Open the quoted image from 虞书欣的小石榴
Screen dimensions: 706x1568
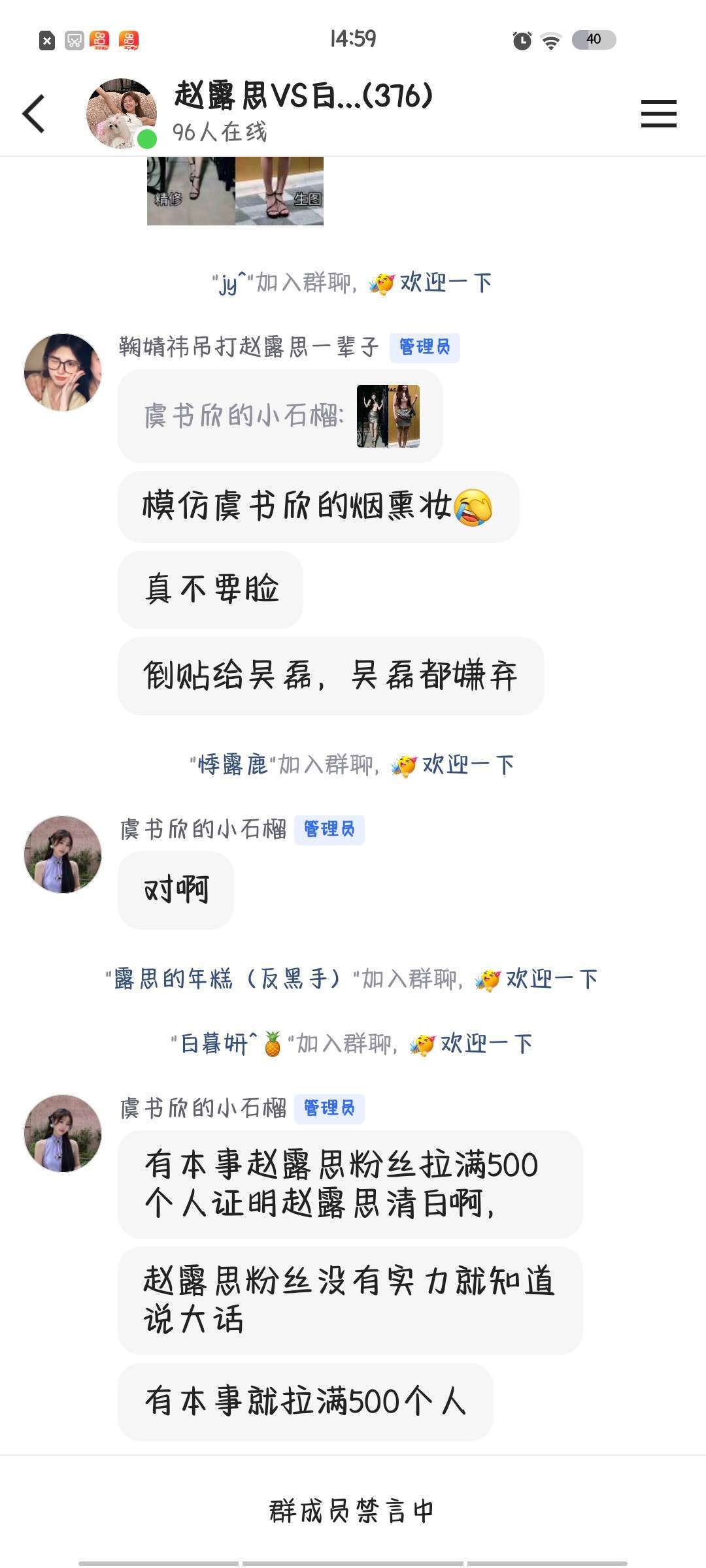(388, 416)
